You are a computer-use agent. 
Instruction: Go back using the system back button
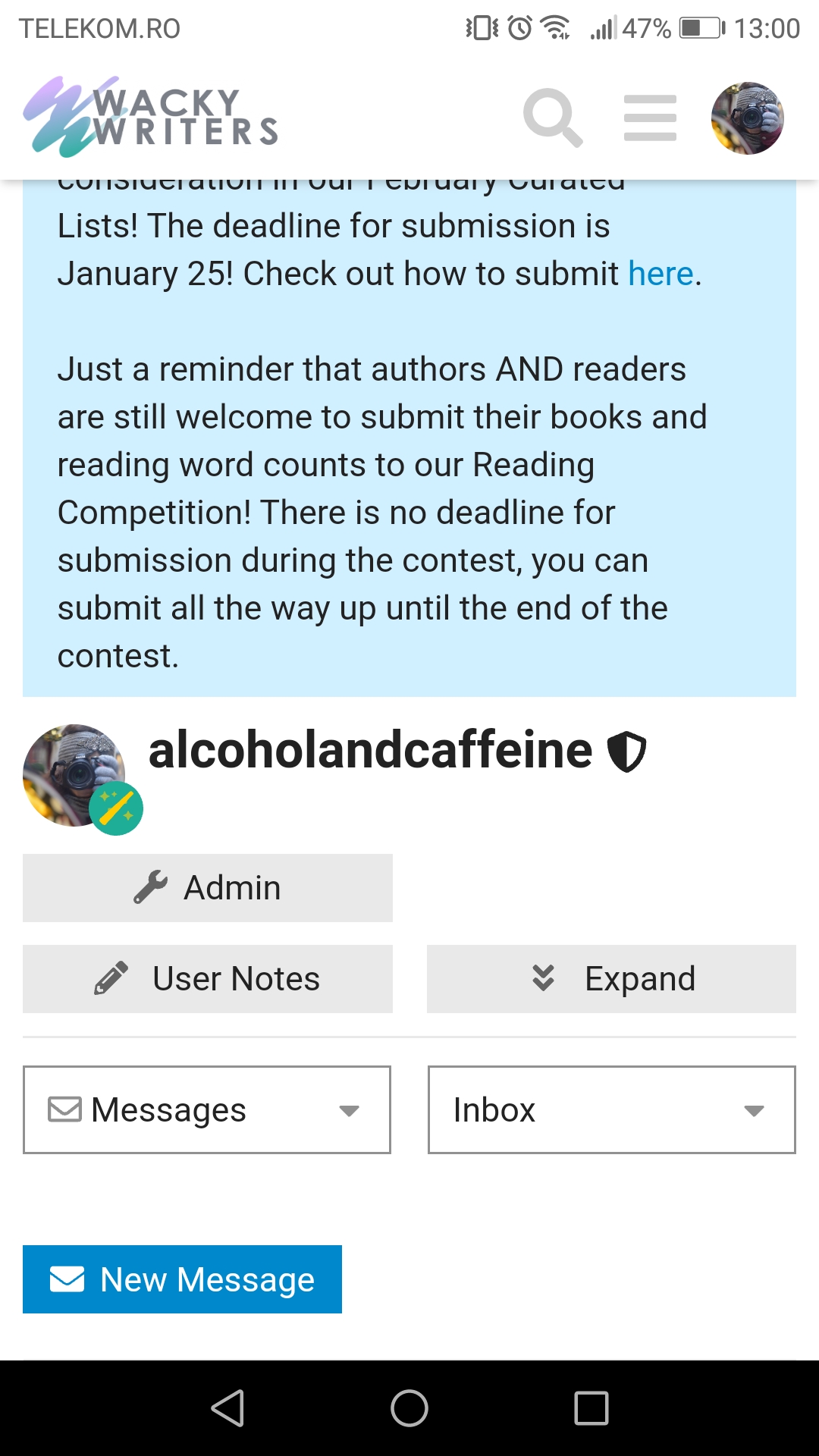tap(227, 1408)
